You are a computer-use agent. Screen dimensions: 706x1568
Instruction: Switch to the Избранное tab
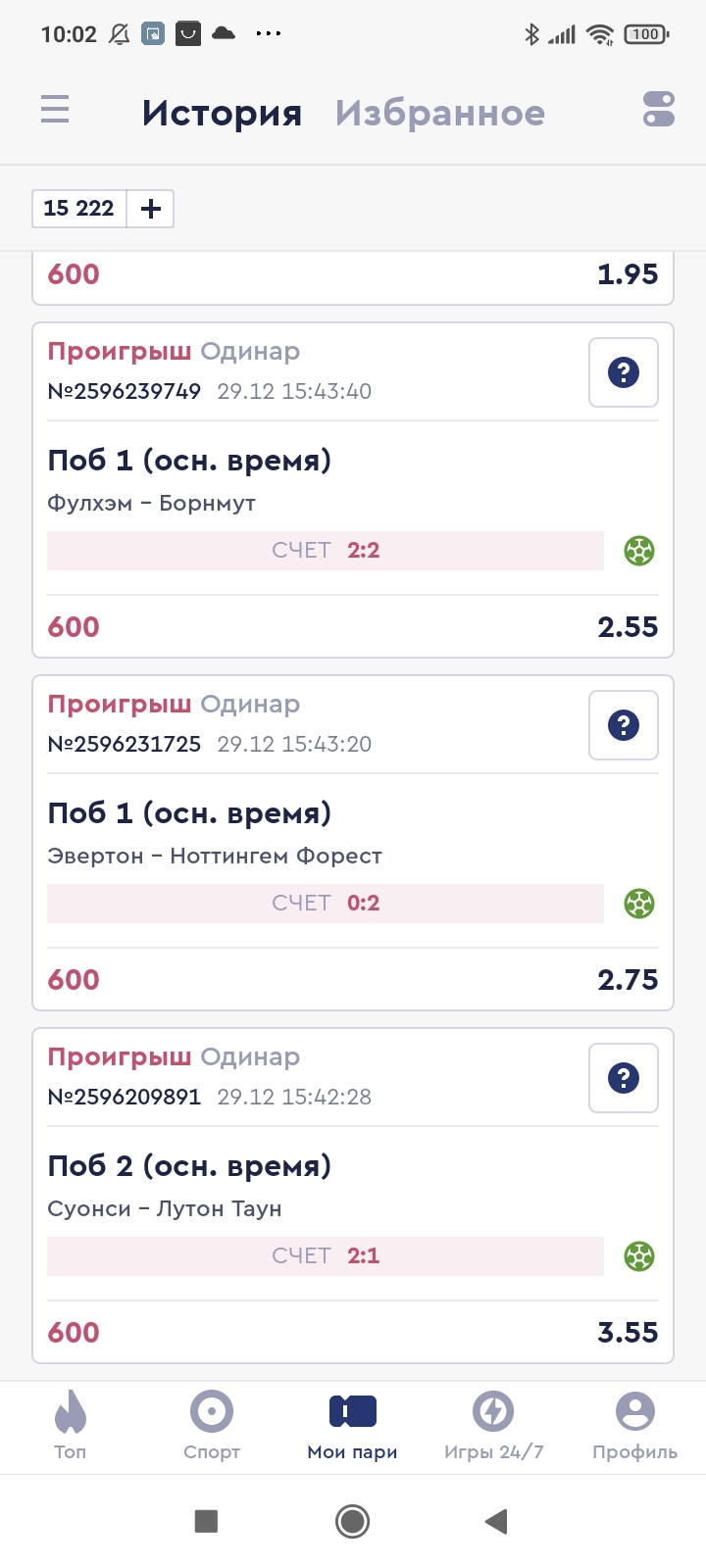tap(439, 114)
